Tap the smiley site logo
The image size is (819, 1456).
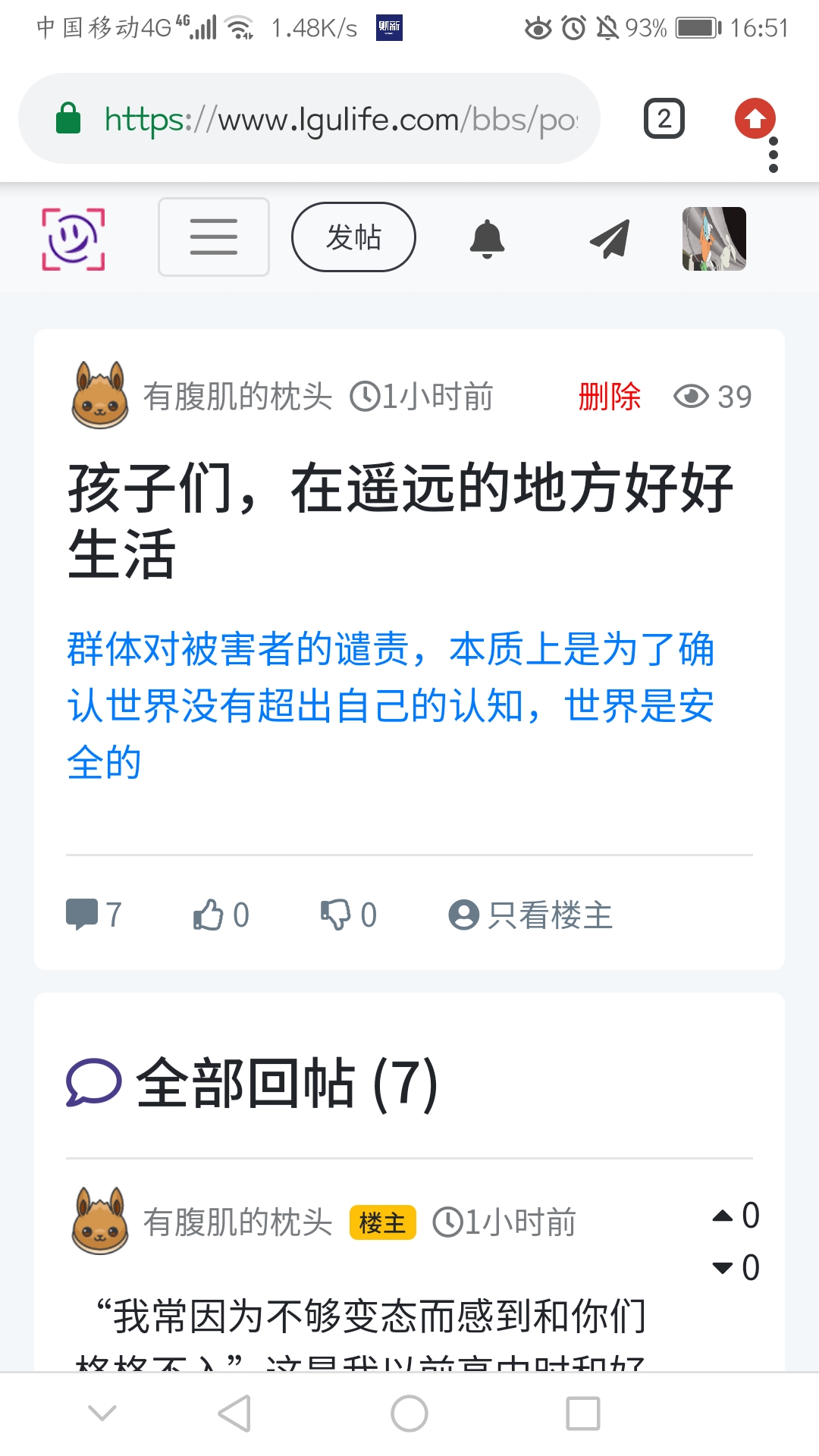pyautogui.click(x=73, y=238)
